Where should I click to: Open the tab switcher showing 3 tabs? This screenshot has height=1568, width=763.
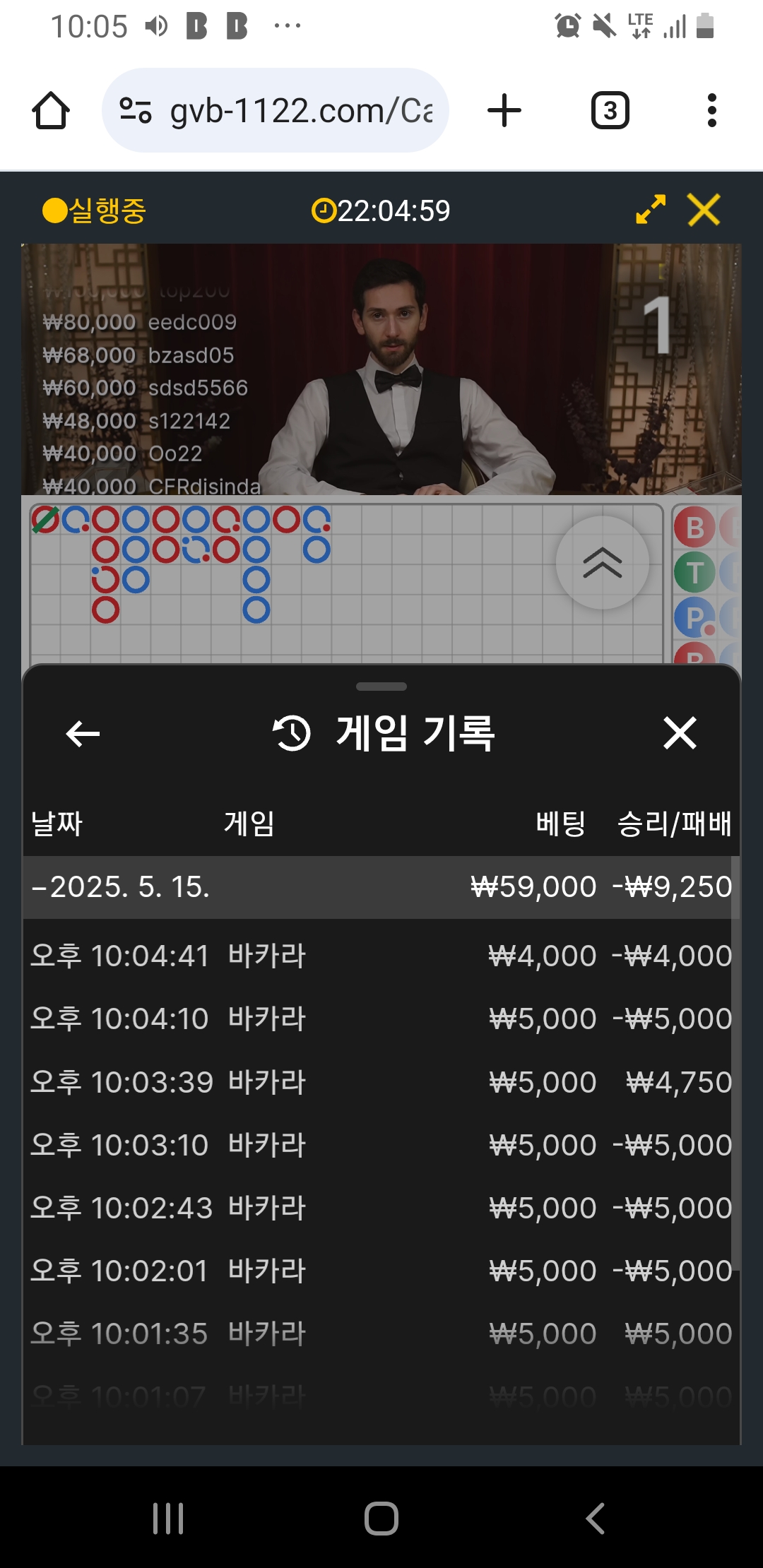click(x=610, y=111)
